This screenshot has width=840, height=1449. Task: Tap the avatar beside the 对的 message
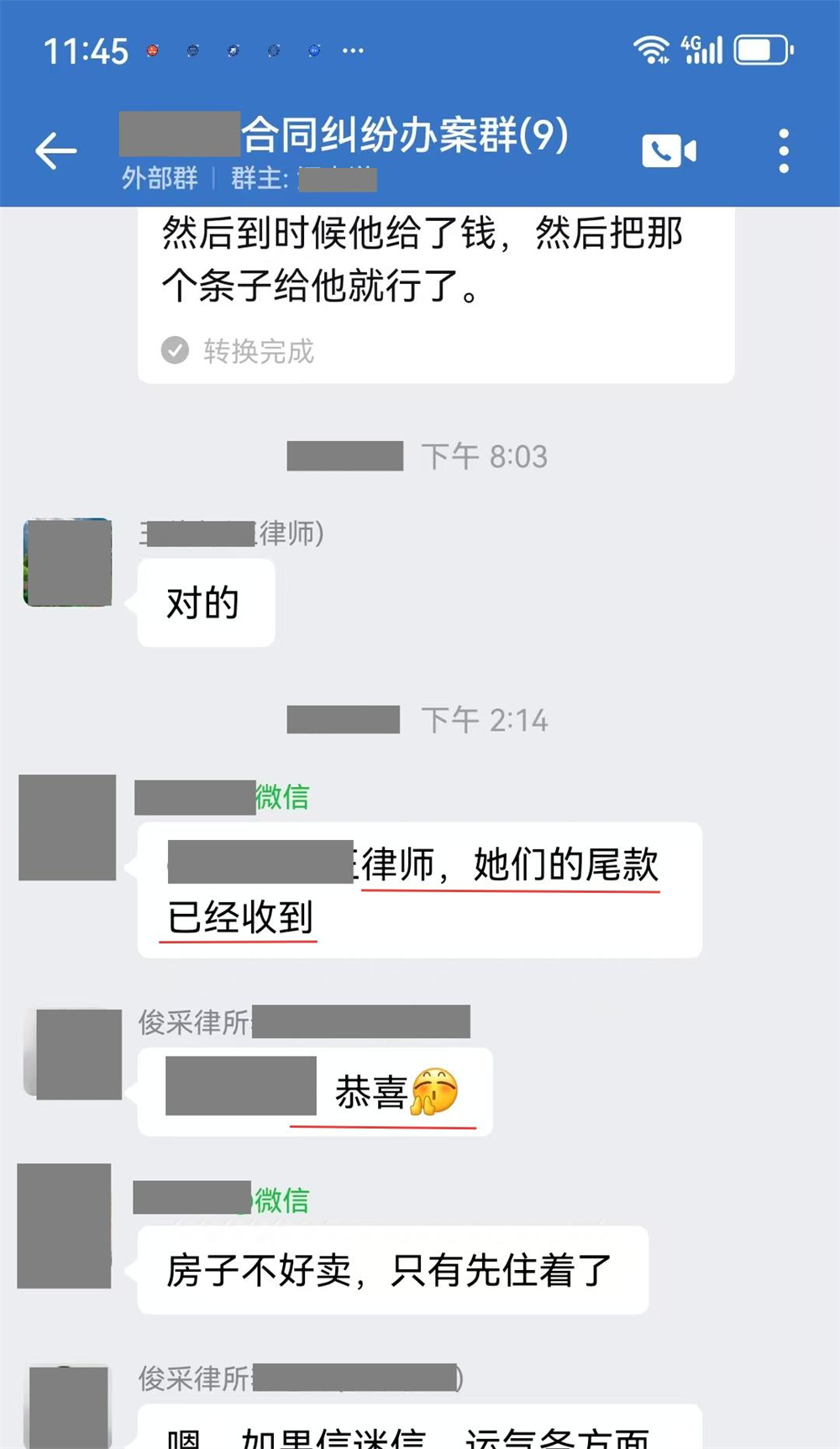(68, 562)
